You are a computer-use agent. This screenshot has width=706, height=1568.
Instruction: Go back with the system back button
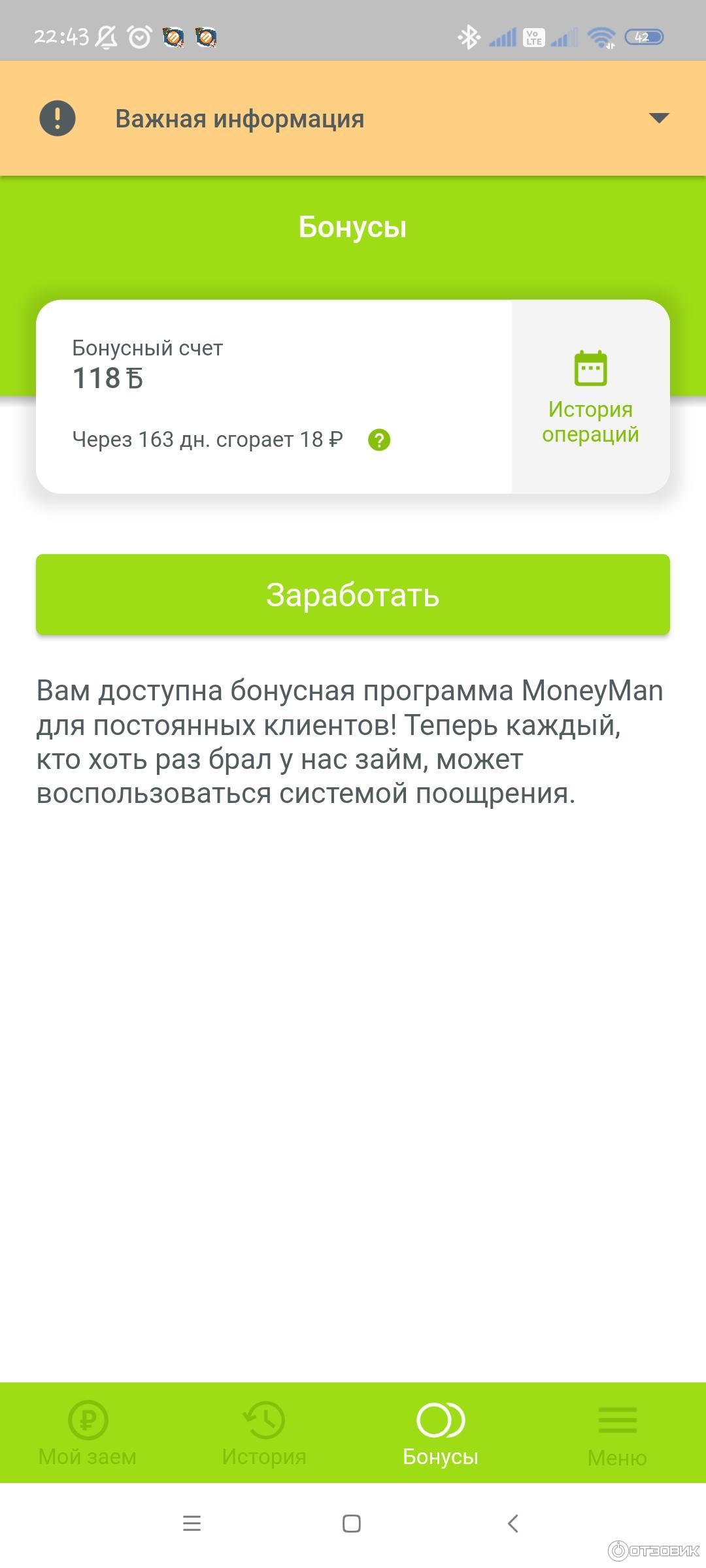point(513,1524)
